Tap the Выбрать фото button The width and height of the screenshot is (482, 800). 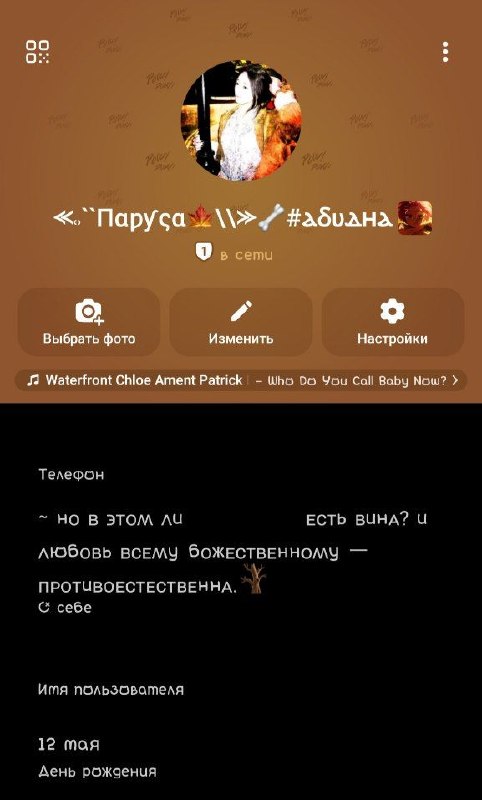point(89,322)
